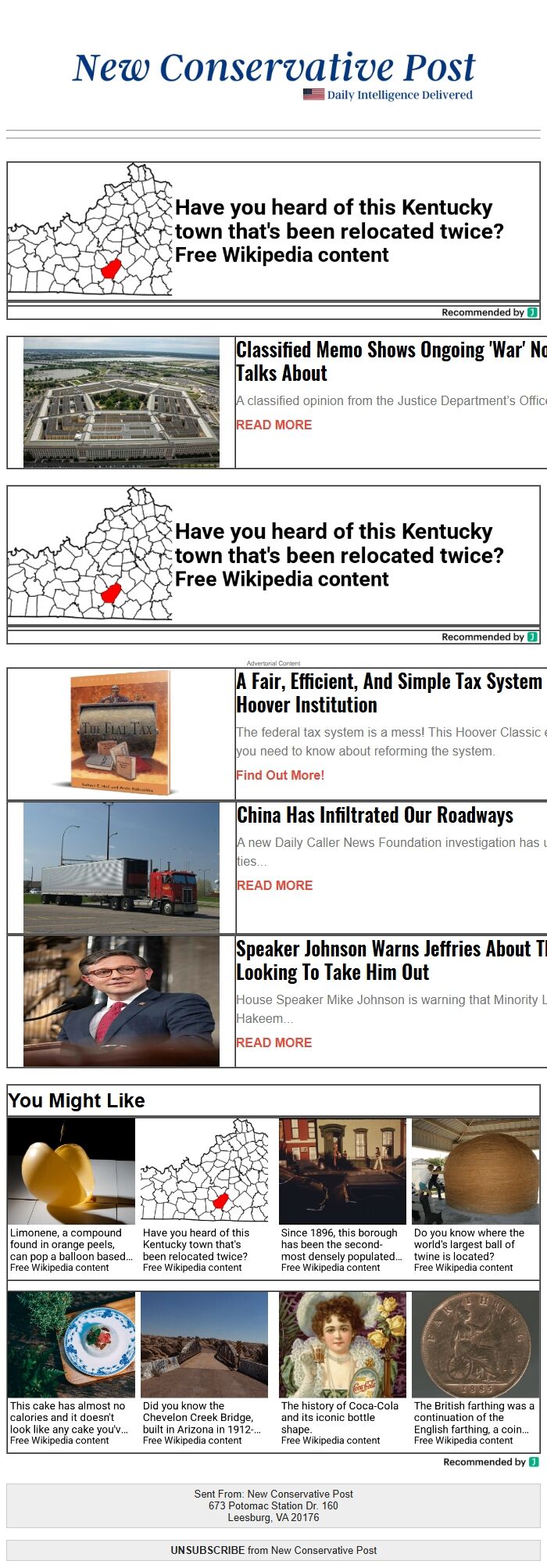Tap READ MORE under the Speaker Johnson article
This screenshot has width=547, height=1568.
274,1042
